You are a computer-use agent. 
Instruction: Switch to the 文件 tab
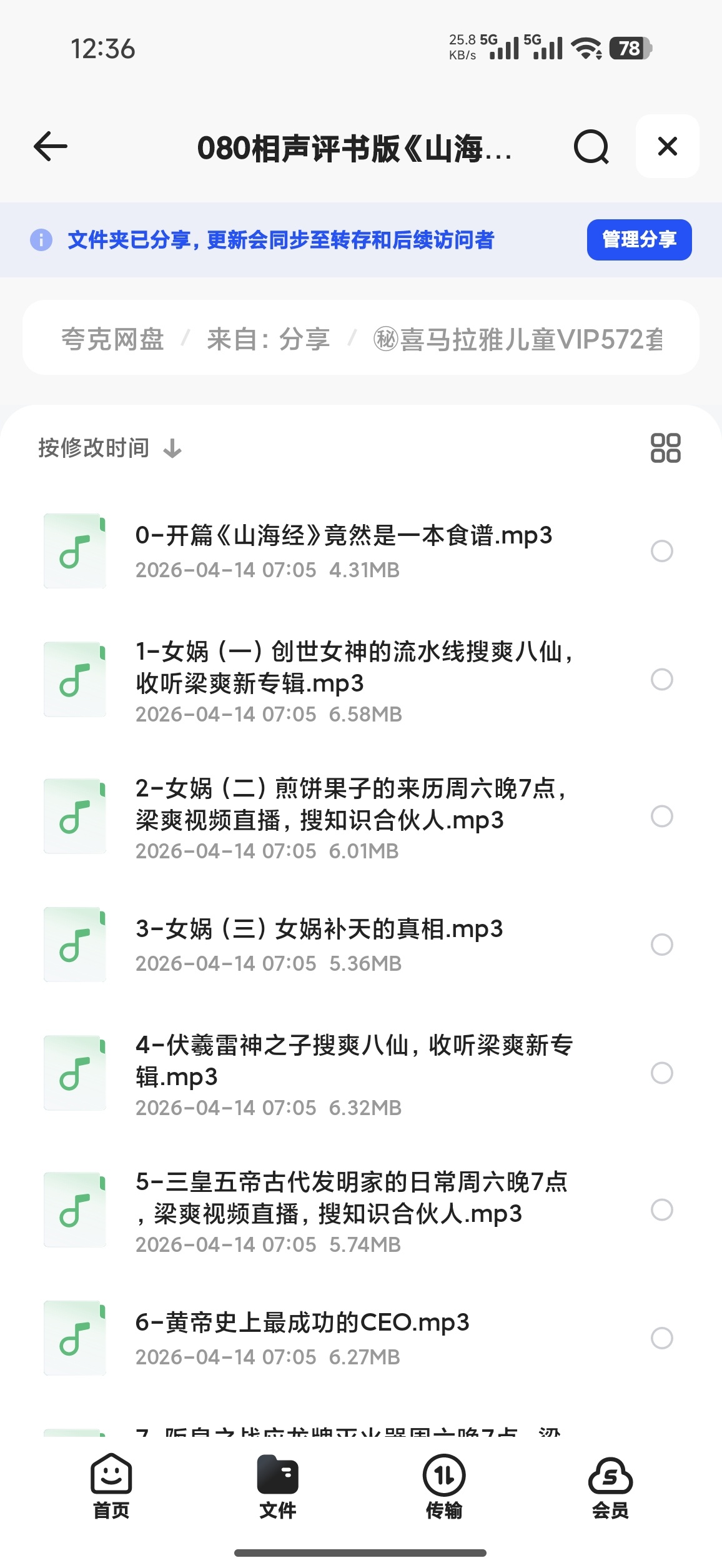tap(277, 1488)
